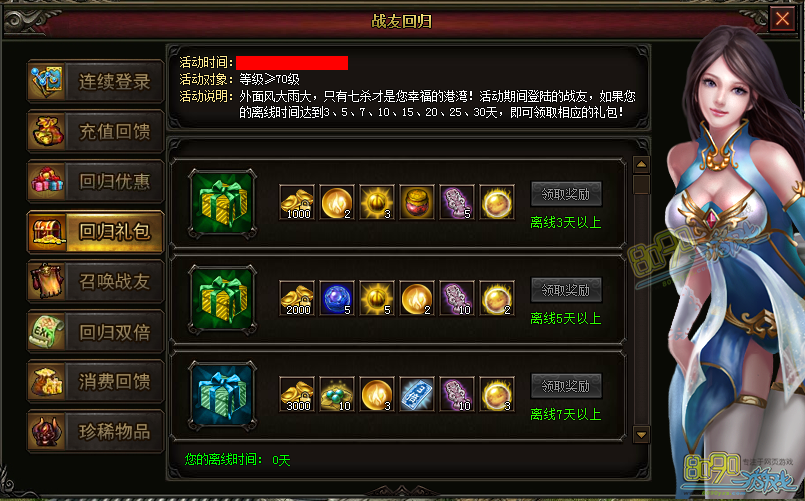Claim the reward for 离线5天以上
The width and height of the screenshot is (805, 501).
566,289
